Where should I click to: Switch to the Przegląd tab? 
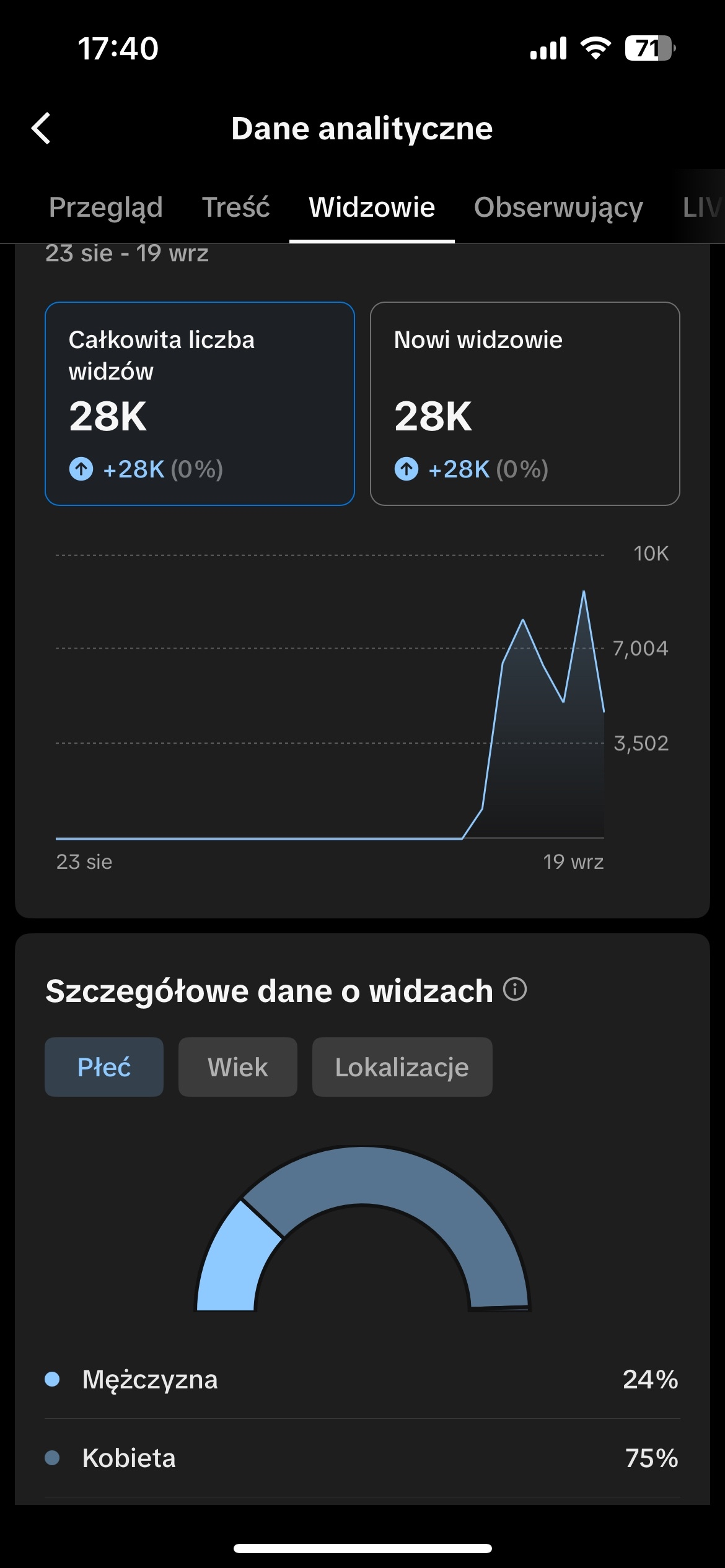pos(106,207)
